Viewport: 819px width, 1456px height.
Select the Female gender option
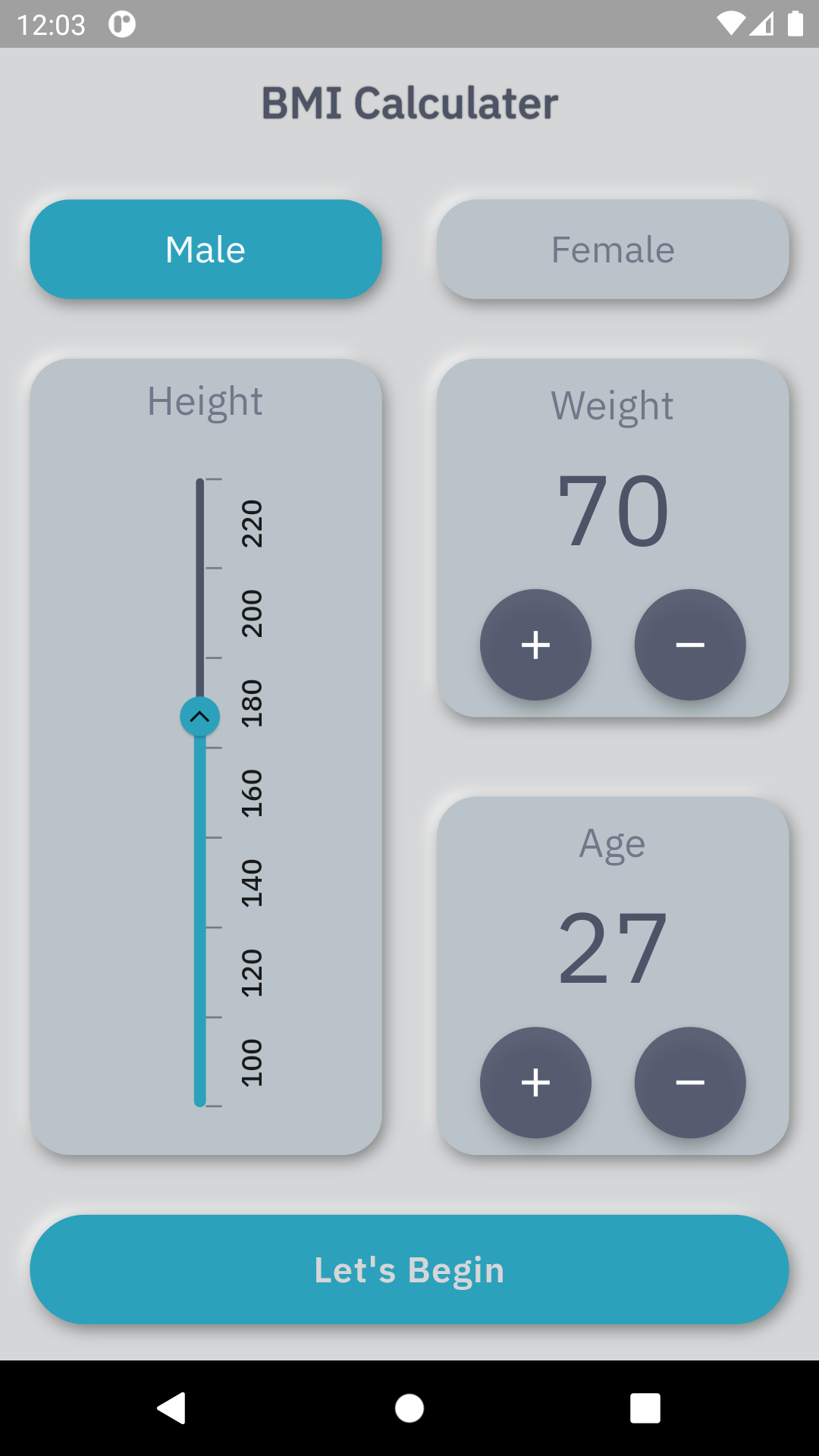pyautogui.click(x=613, y=249)
